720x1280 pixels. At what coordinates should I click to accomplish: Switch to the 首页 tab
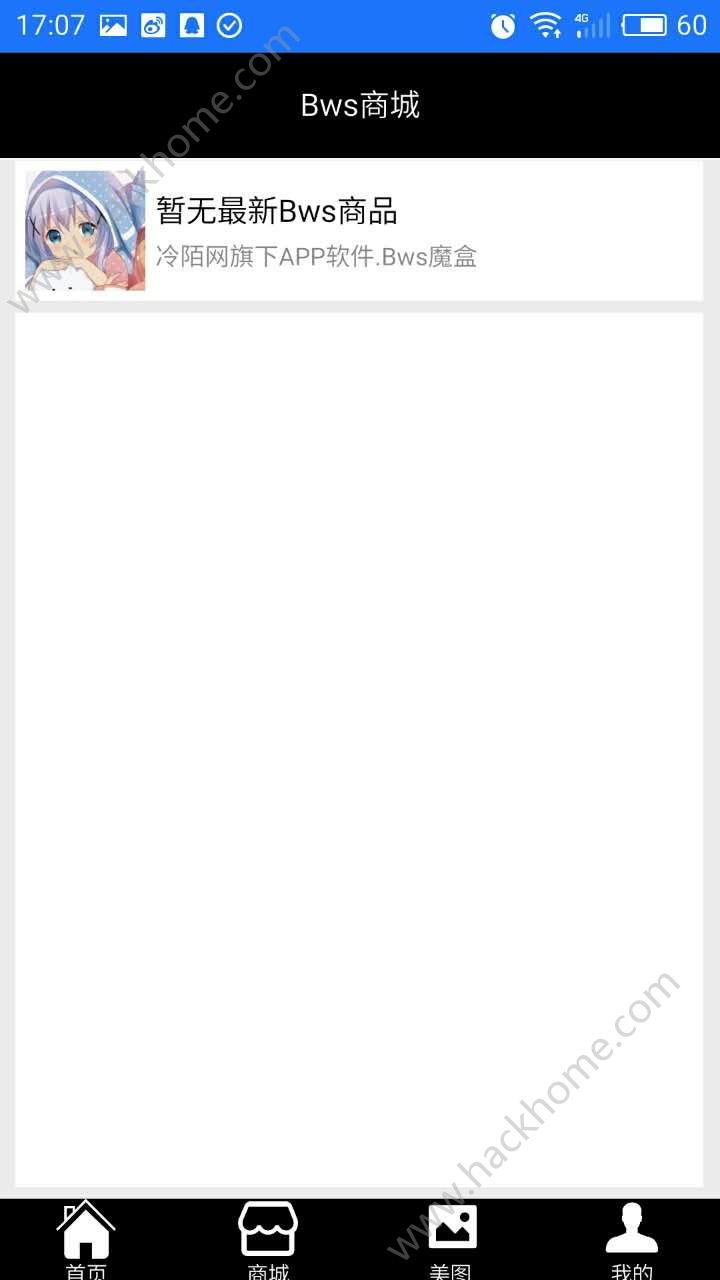tap(86, 1238)
